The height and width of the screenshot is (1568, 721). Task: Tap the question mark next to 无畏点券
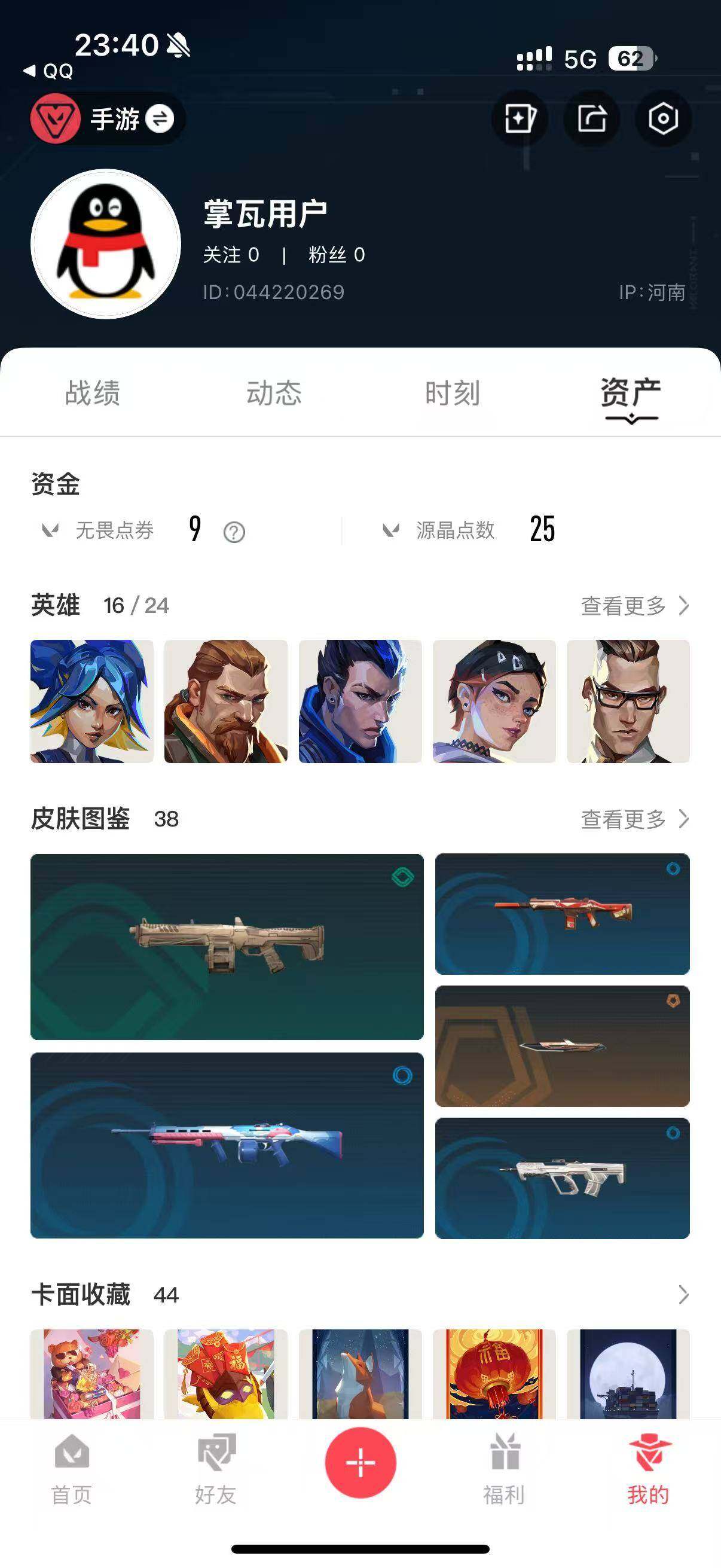234,533
